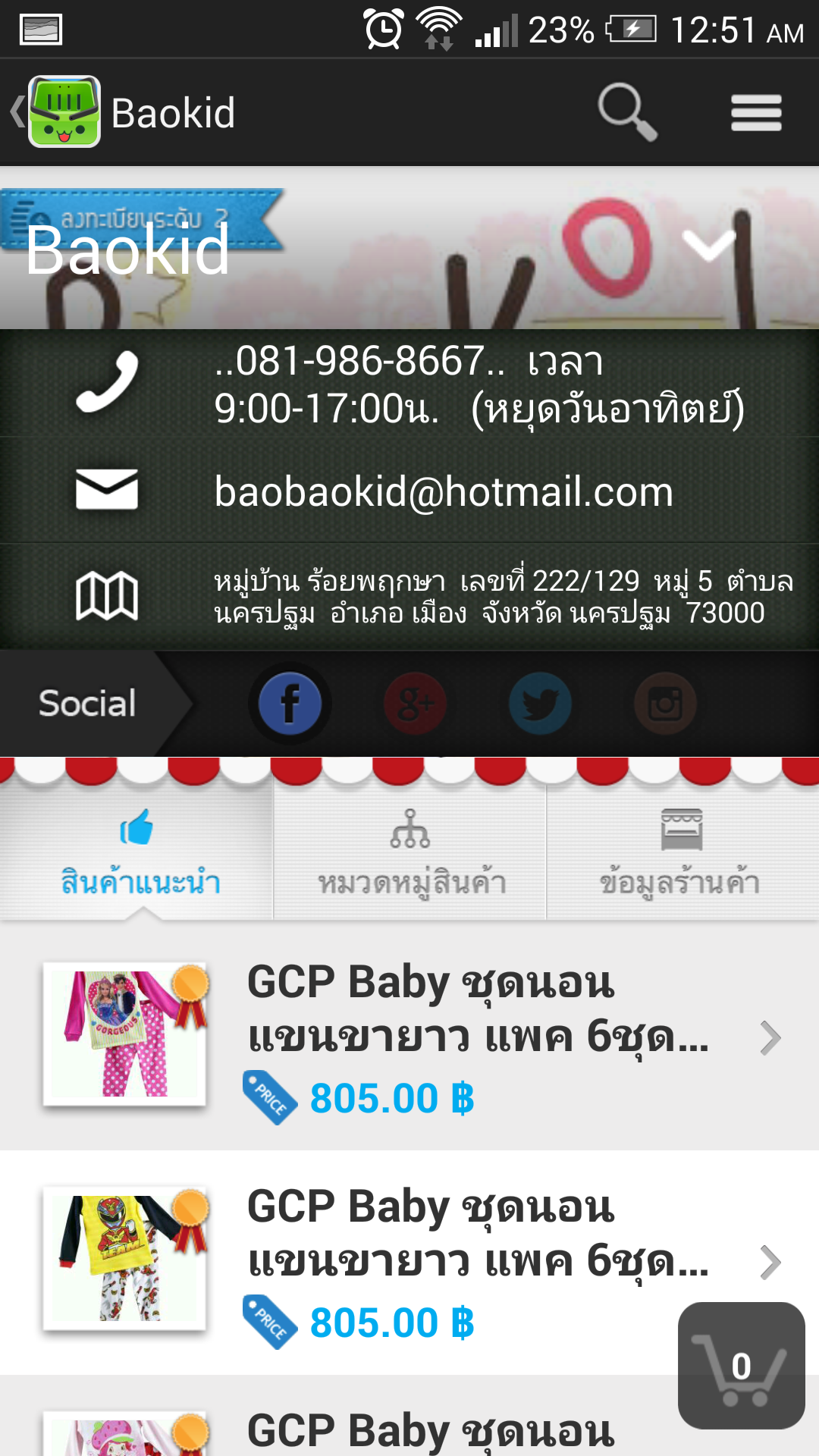Open the shop address on the map

pos(409,597)
